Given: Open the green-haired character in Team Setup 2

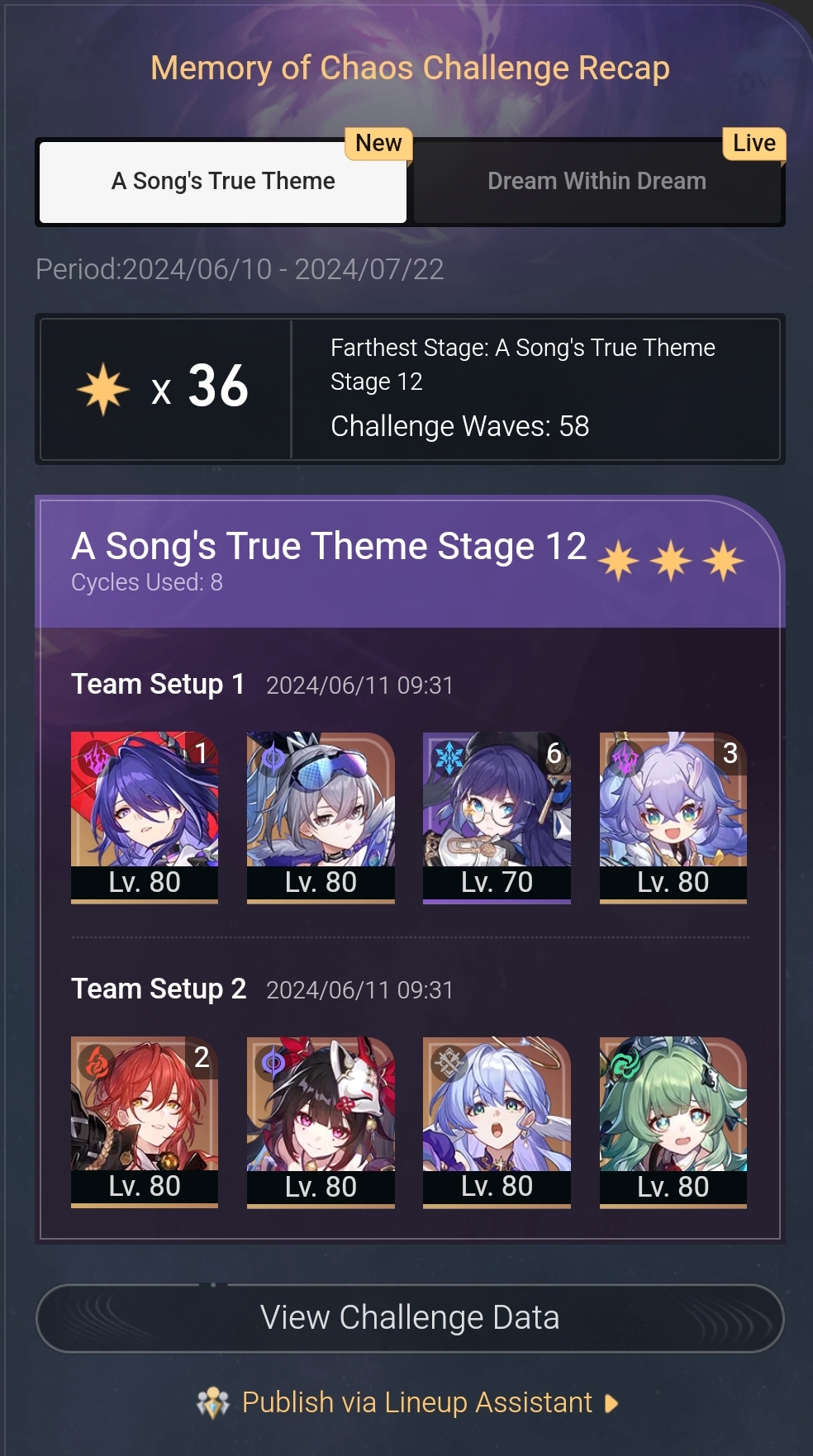Looking at the screenshot, I should (673, 1121).
